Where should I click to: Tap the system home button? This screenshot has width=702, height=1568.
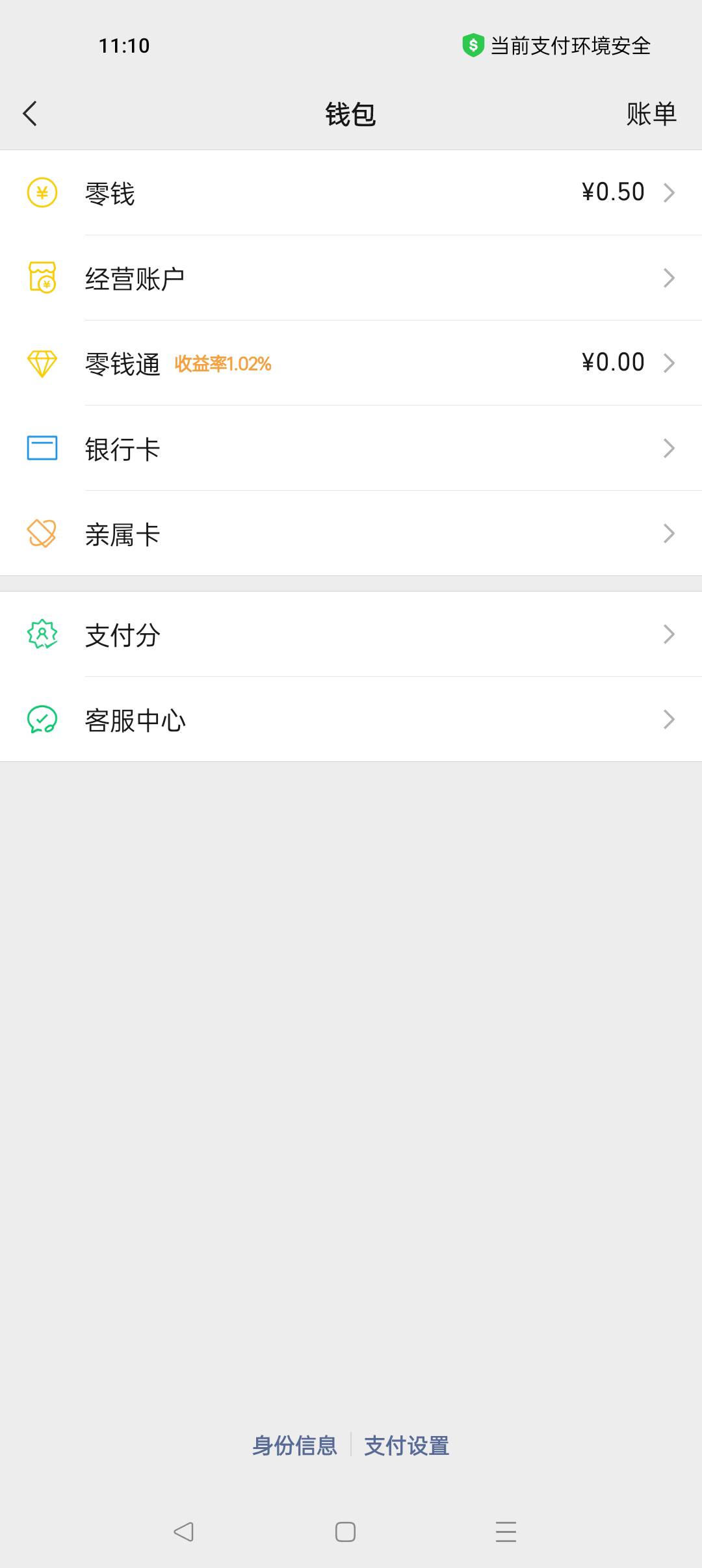click(345, 1532)
